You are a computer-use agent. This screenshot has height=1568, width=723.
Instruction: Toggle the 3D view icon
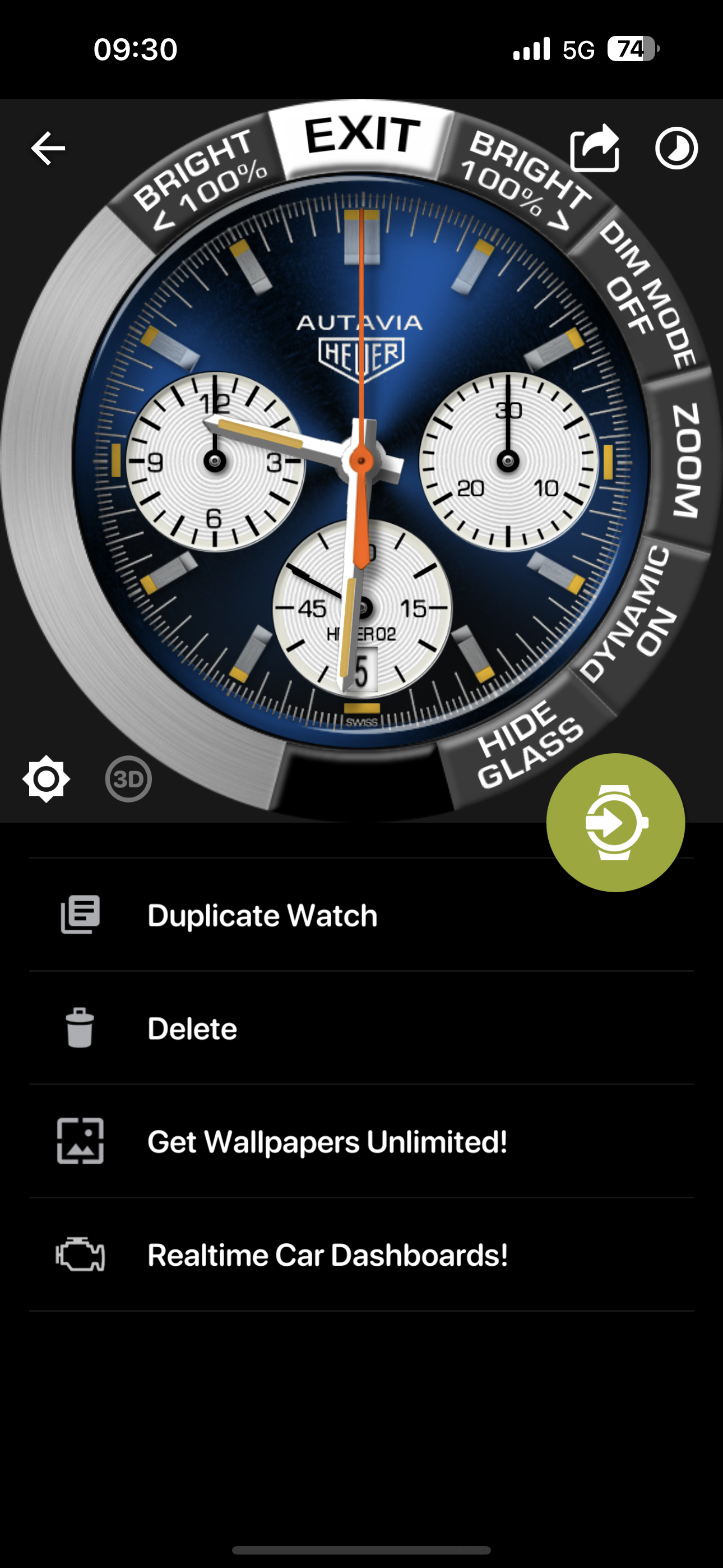coord(128,779)
